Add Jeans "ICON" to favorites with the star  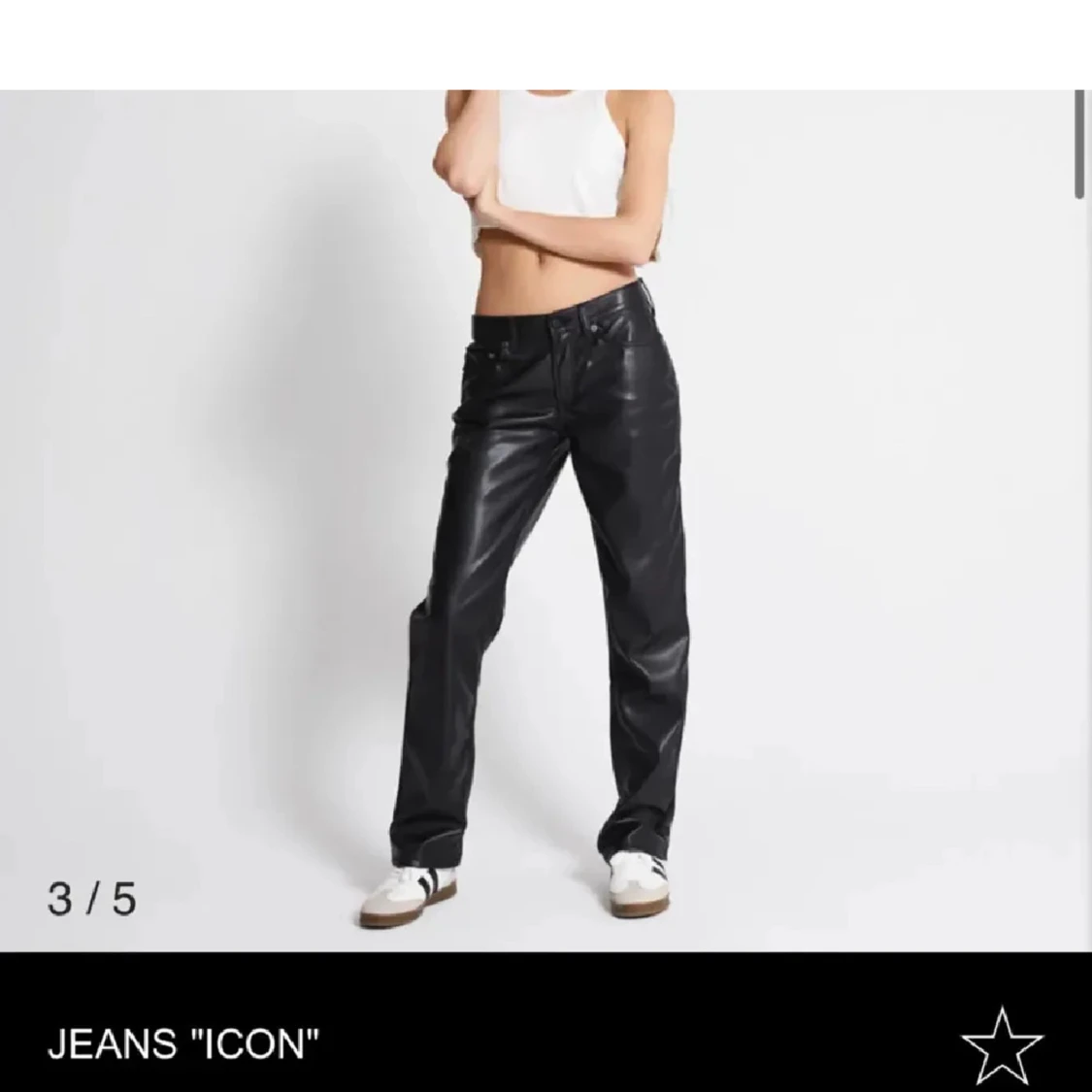[1002, 1042]
